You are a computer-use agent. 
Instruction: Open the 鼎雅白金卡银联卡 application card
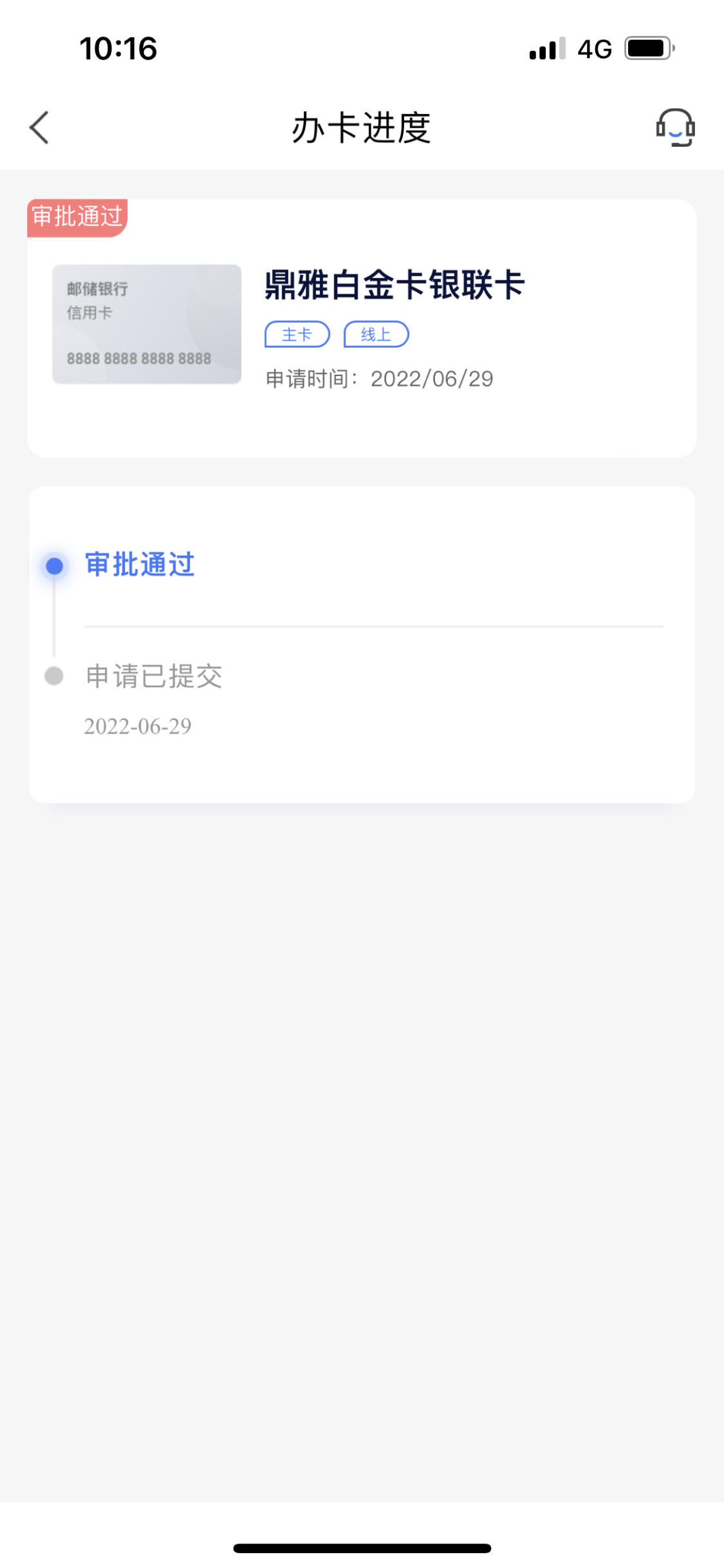point(362,328)
